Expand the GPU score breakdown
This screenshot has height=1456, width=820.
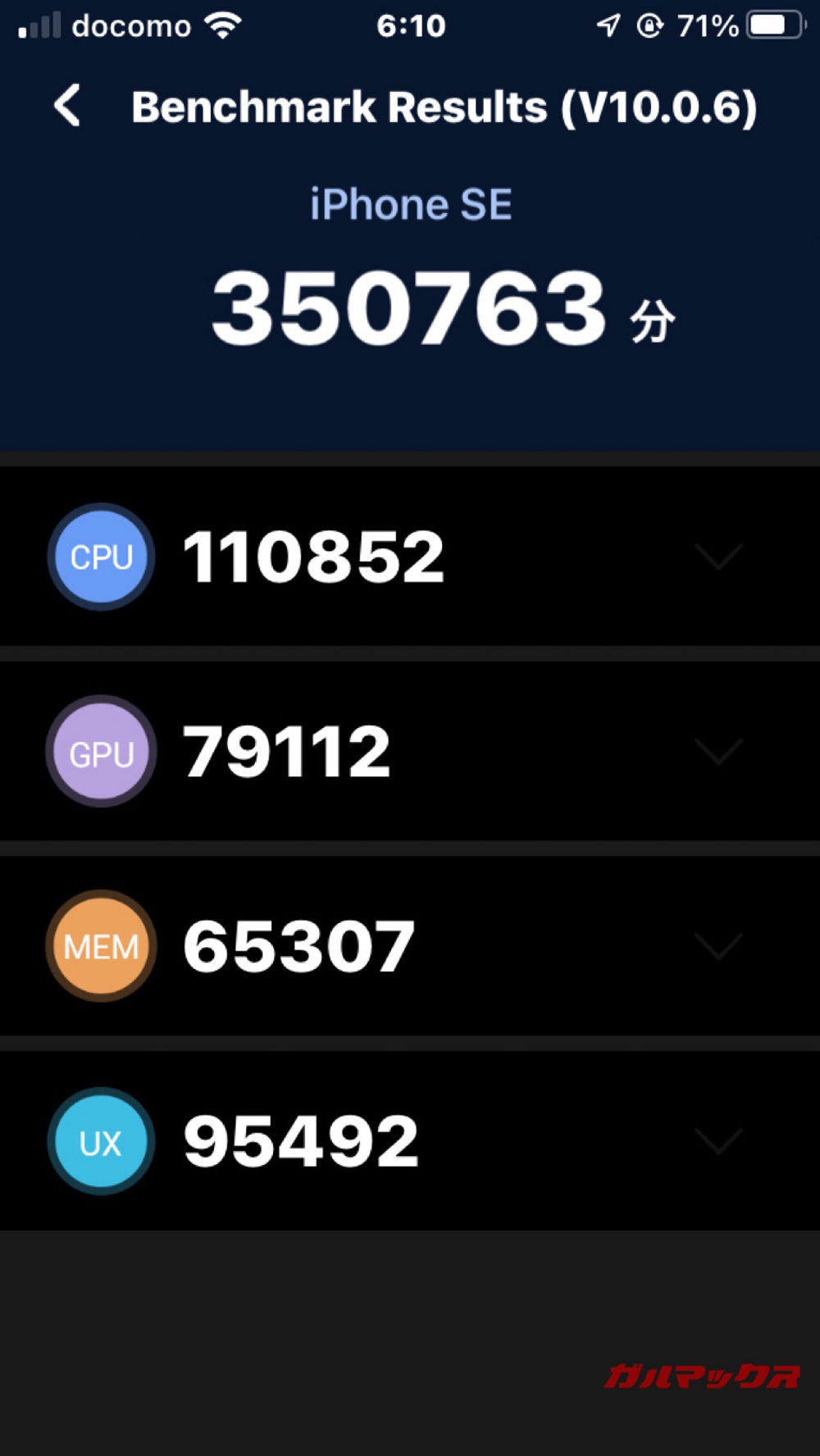[x=718, y=751]
